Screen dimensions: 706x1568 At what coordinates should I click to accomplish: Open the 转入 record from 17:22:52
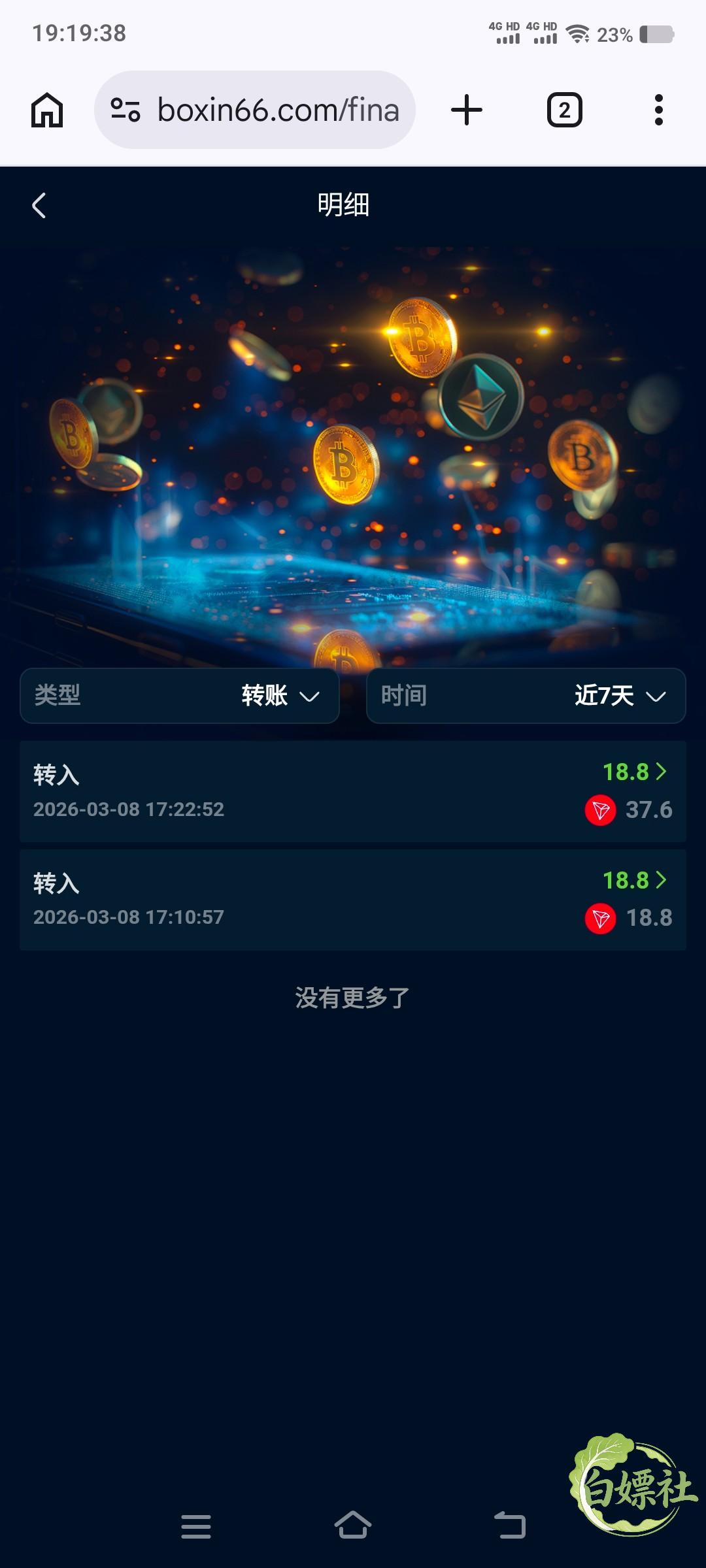353,791
